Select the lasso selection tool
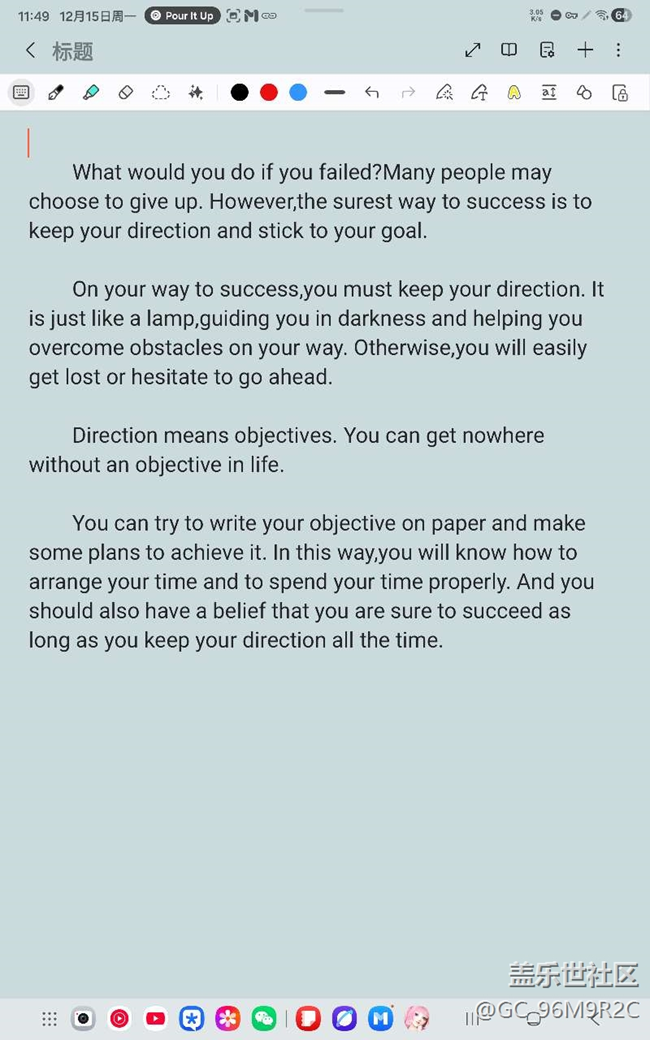This screenshot has width=650, height=1040. pyautogui.click(x=160, y=92)
